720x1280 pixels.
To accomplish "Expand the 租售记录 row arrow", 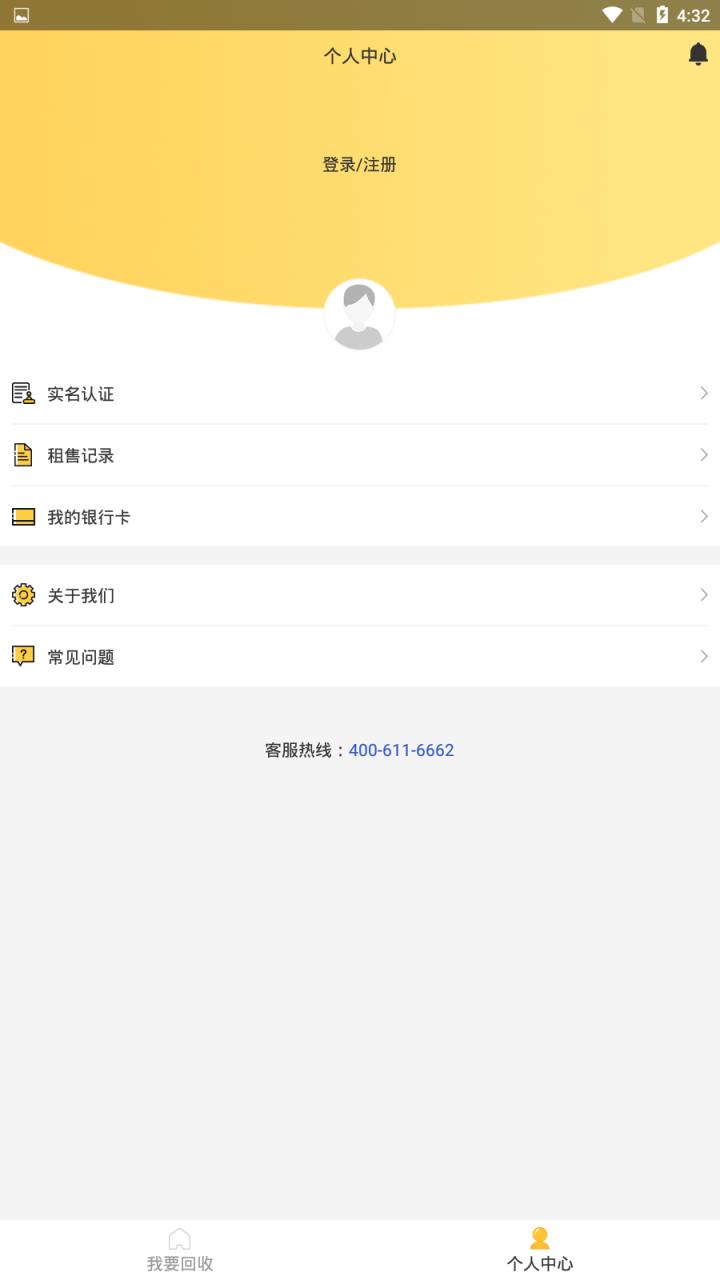I will click(705, 455).
